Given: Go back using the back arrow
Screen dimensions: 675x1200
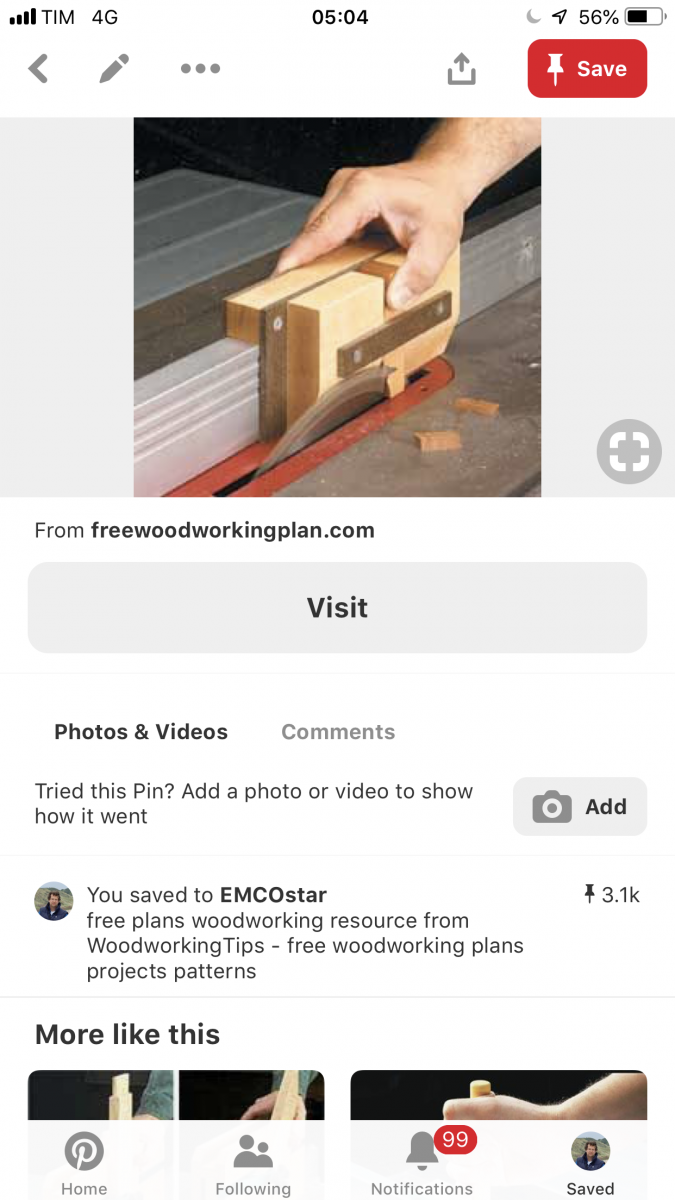Looking at the screenshot, I should point(38,69).
